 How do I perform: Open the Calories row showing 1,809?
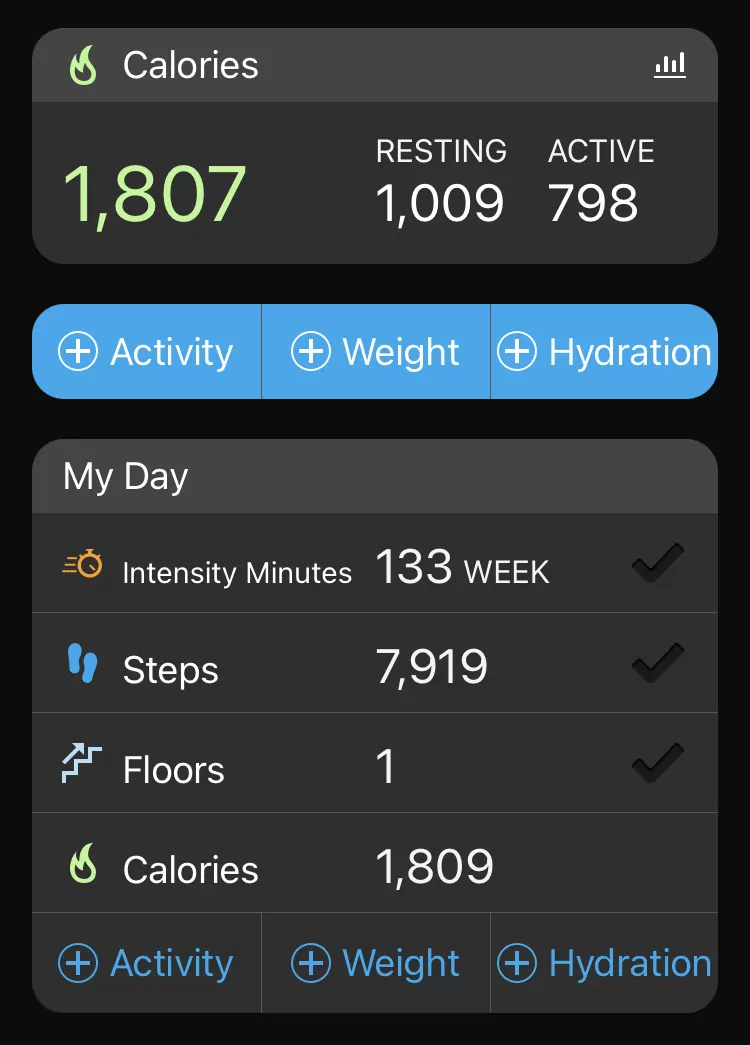(x=374, y=866)
